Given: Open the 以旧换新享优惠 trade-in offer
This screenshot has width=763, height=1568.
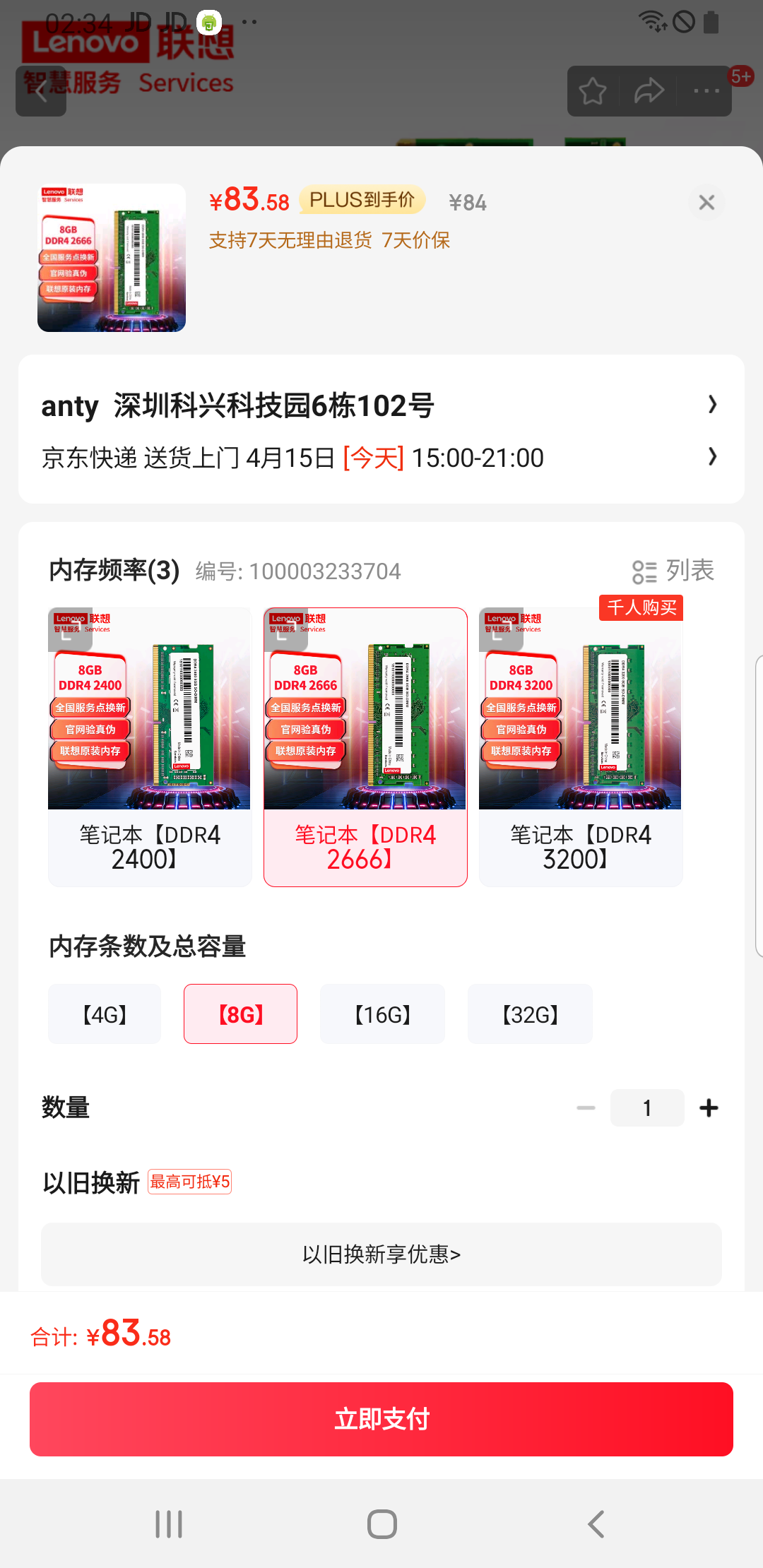Looking at the screenshot, I should (x=381, y=1254).
